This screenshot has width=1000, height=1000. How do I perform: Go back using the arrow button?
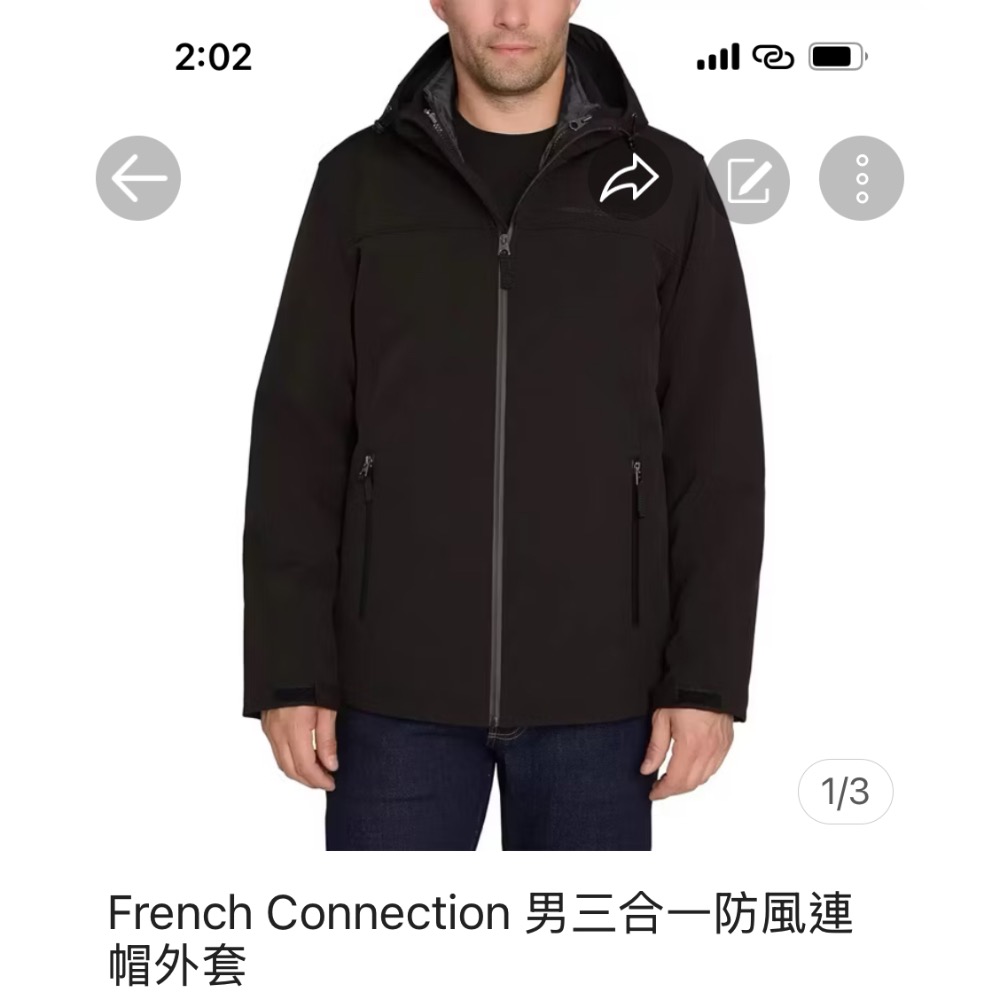tap(138, 179)
